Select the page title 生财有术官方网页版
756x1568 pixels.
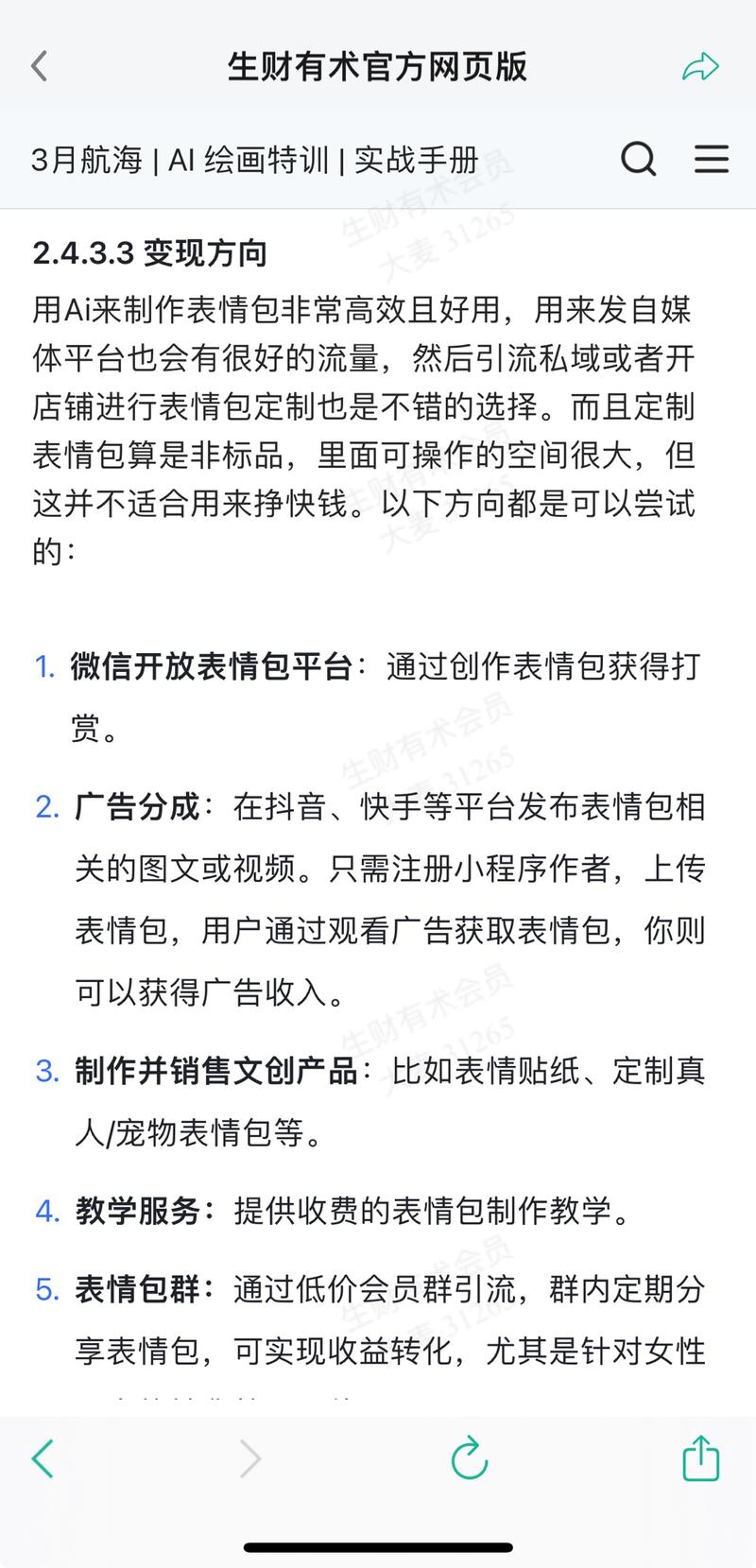coord(378,66)
